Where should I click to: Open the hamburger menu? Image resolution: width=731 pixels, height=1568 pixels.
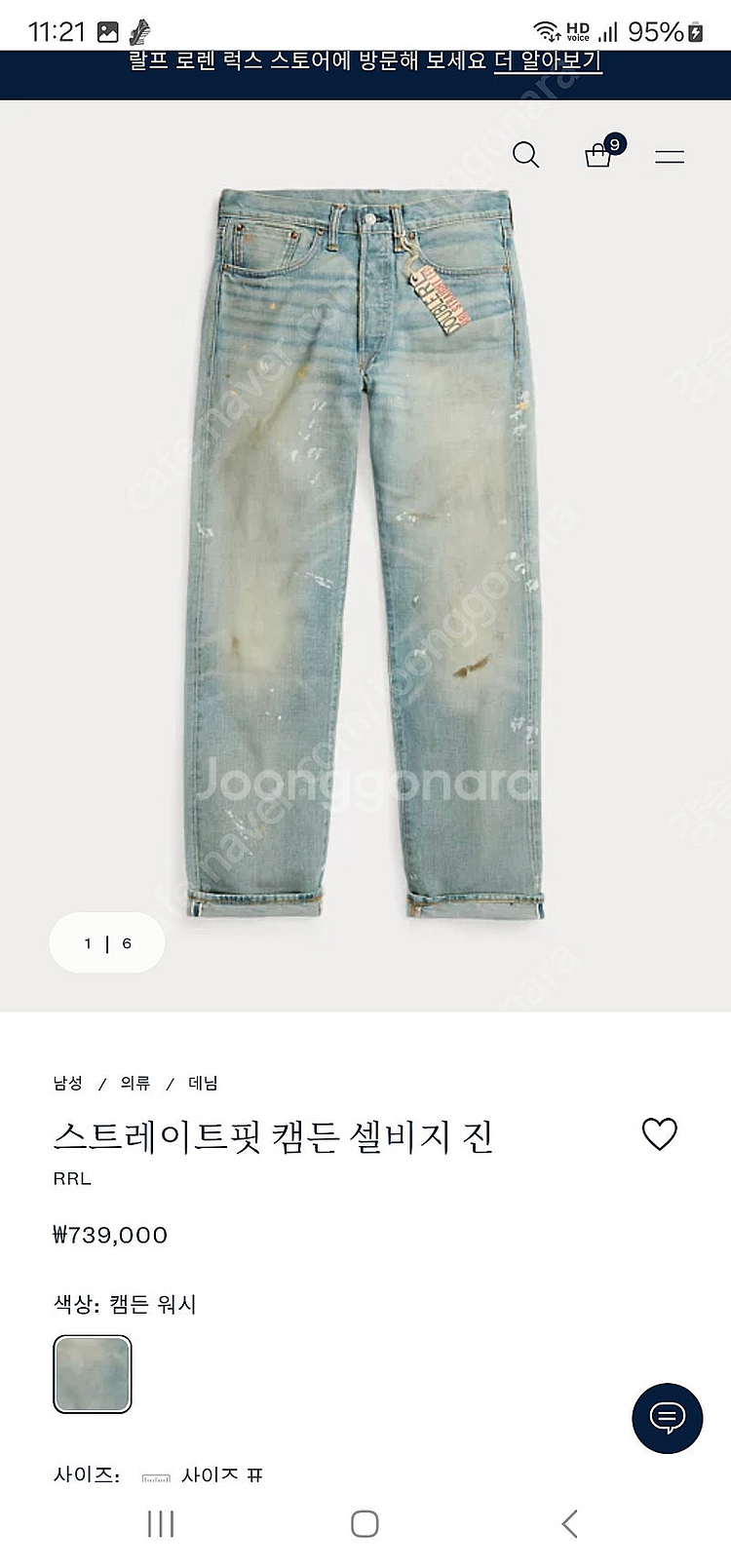click(670, 156)
